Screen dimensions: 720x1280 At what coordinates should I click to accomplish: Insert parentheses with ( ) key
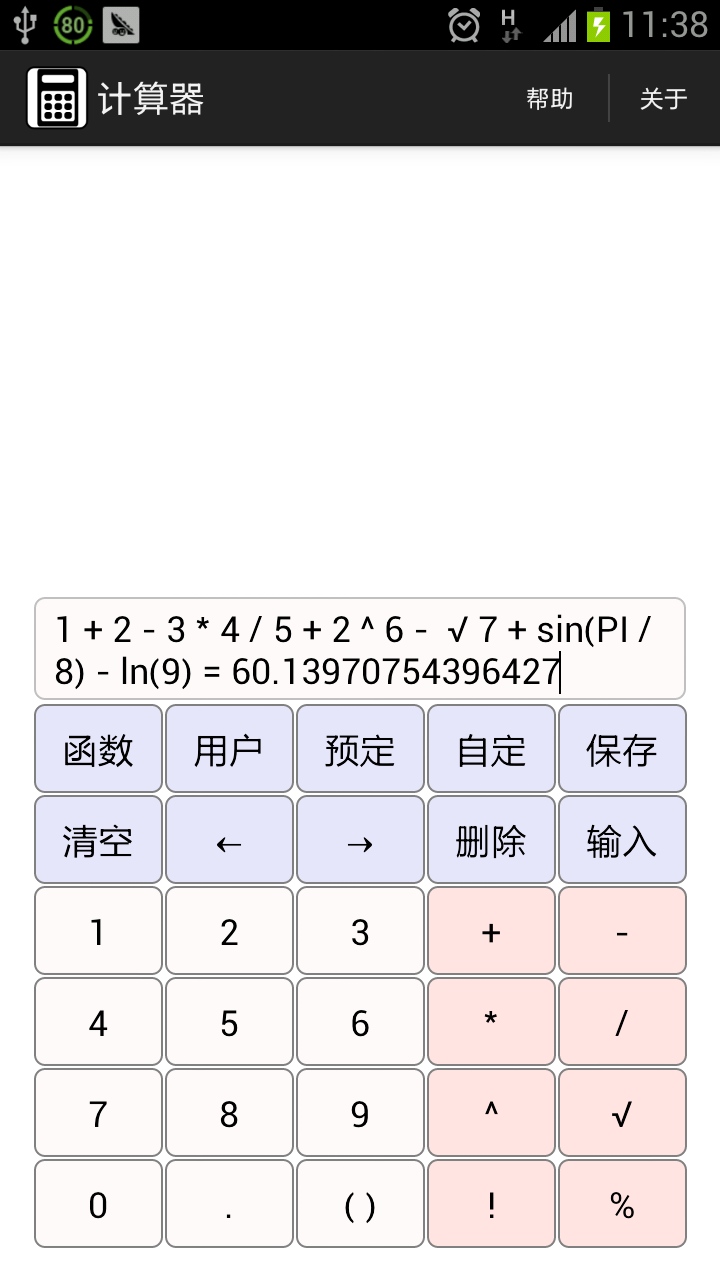(360, 1205)
